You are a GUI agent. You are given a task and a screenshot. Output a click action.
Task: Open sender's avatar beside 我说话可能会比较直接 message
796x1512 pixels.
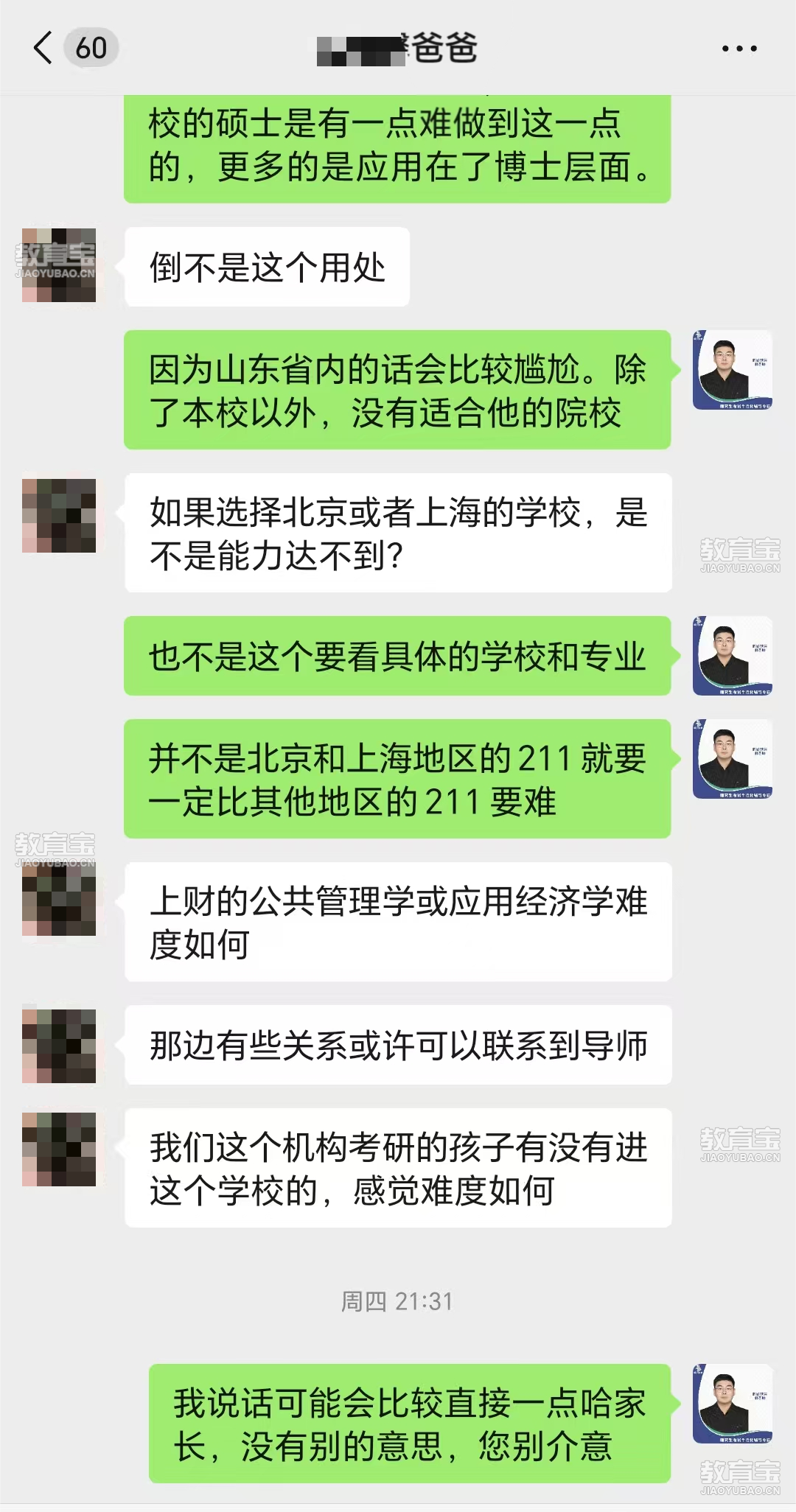pyautogui.click(x=732, y=1404)
